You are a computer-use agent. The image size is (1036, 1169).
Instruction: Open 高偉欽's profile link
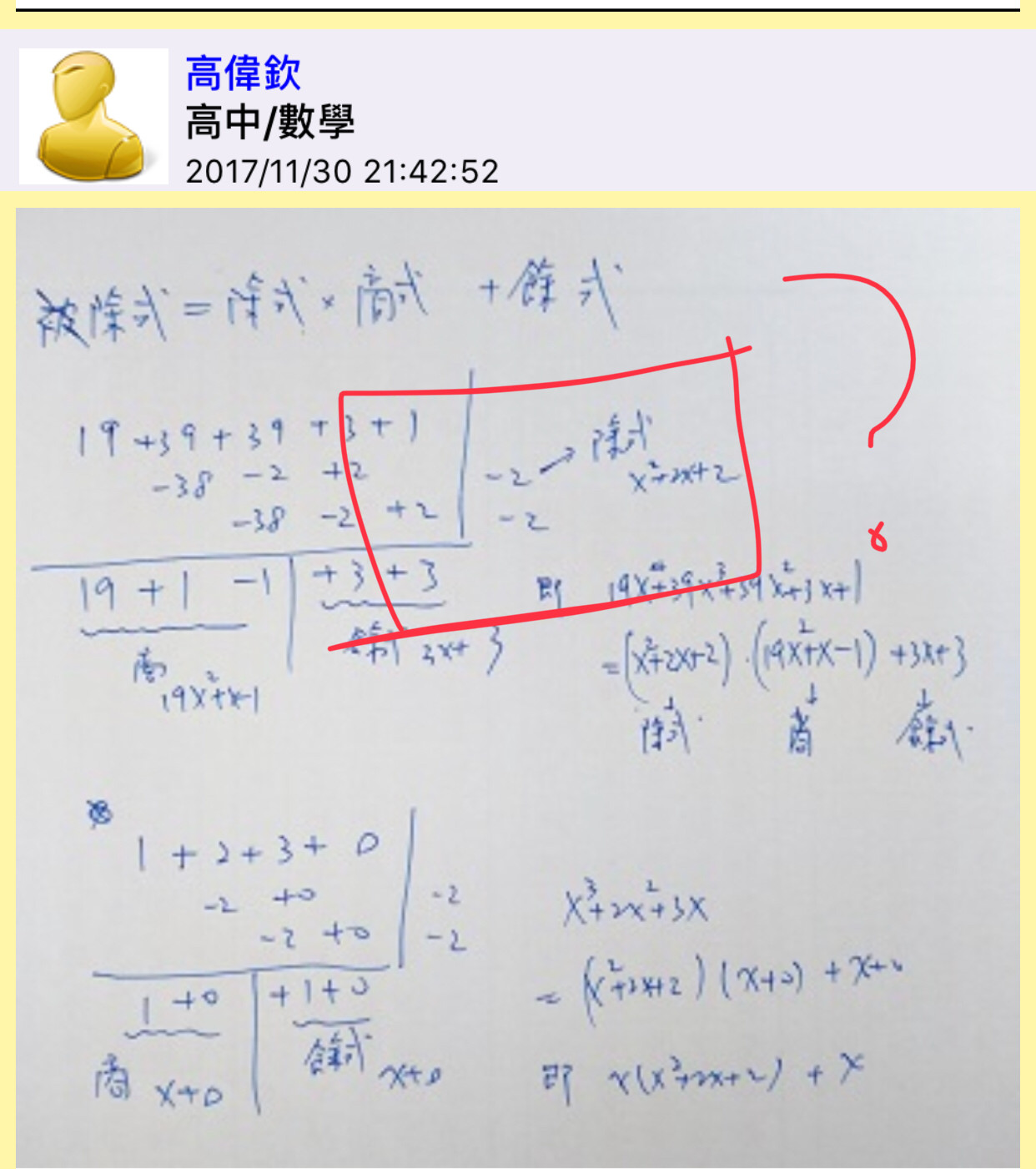click(243, 73)
